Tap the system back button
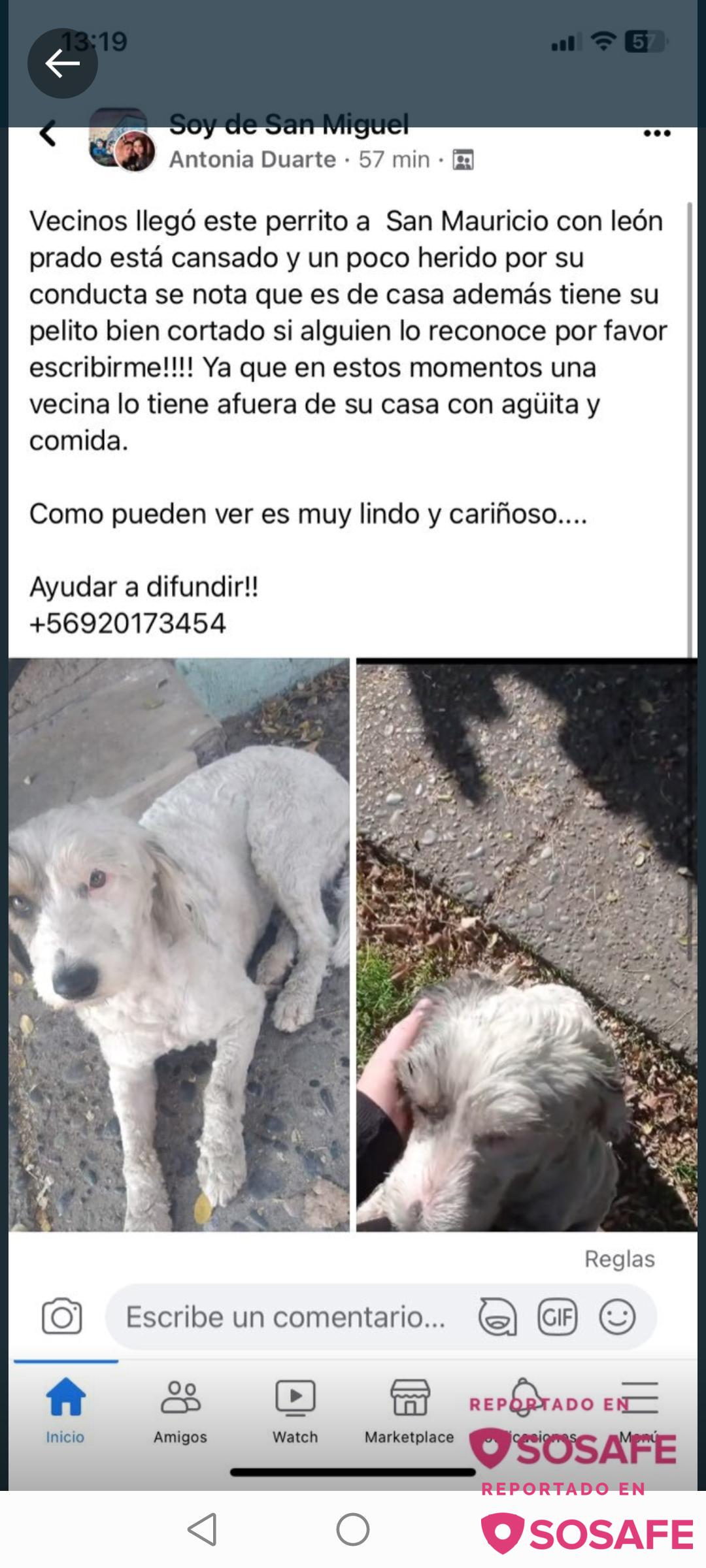Screen dimensions: 706x1568 [x=202, y=1529]
